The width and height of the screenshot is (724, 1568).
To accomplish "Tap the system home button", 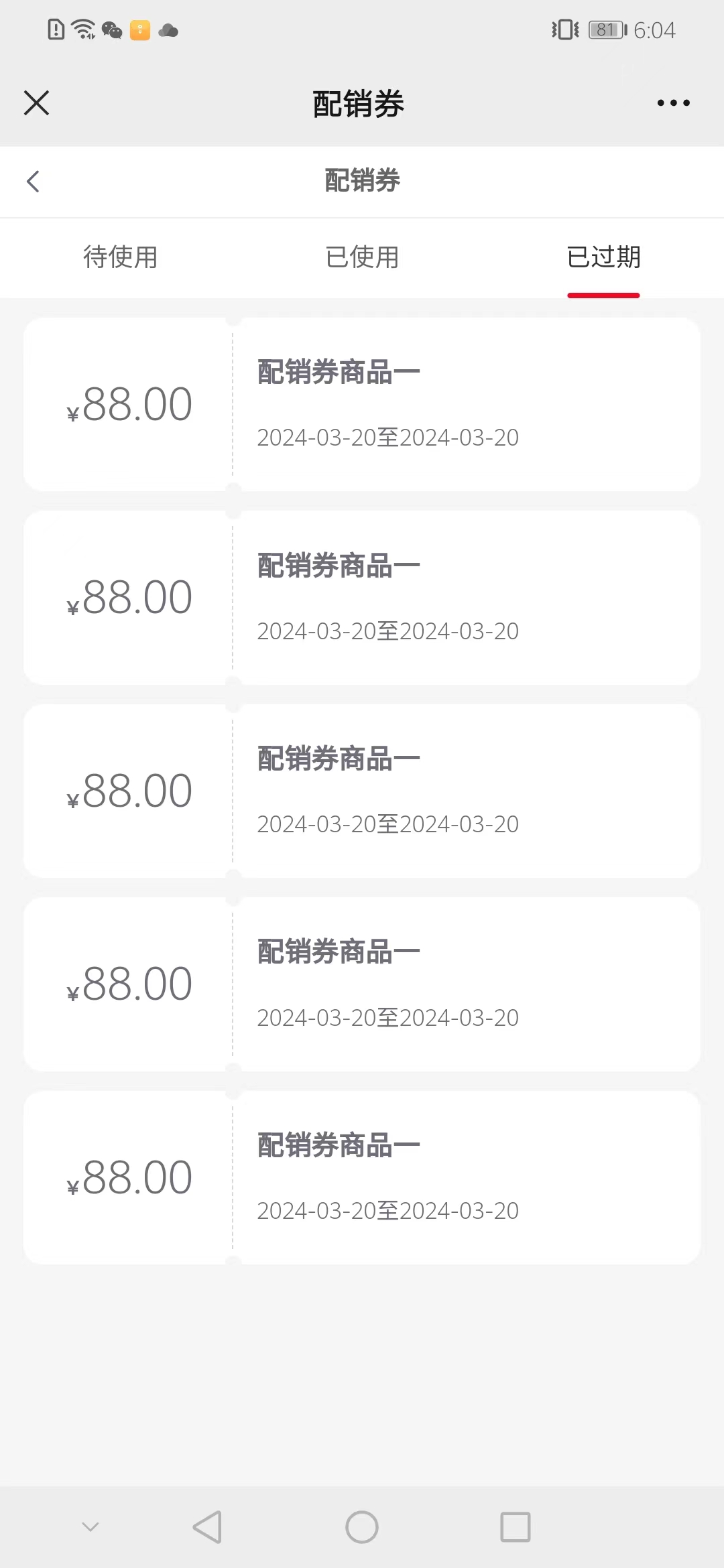I will 362,1527.
